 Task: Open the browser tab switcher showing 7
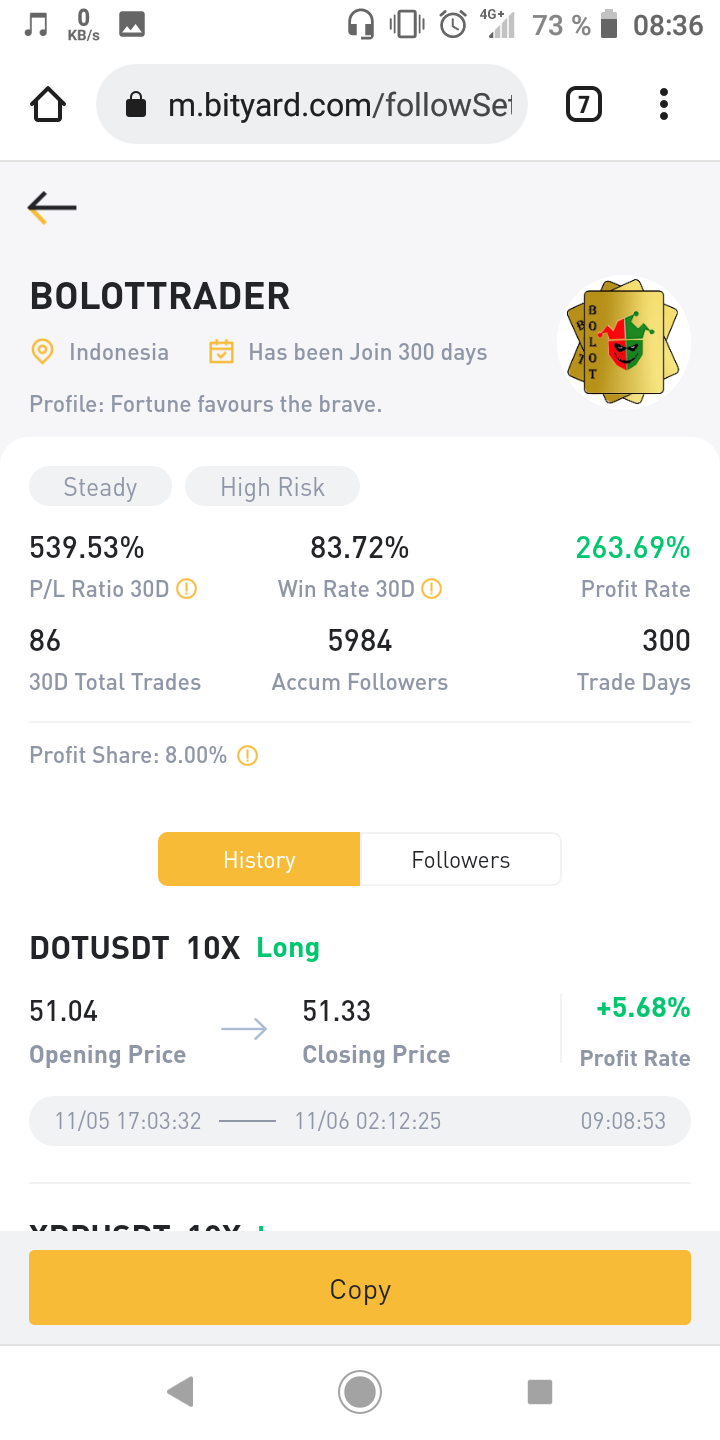tap(584, 104)
